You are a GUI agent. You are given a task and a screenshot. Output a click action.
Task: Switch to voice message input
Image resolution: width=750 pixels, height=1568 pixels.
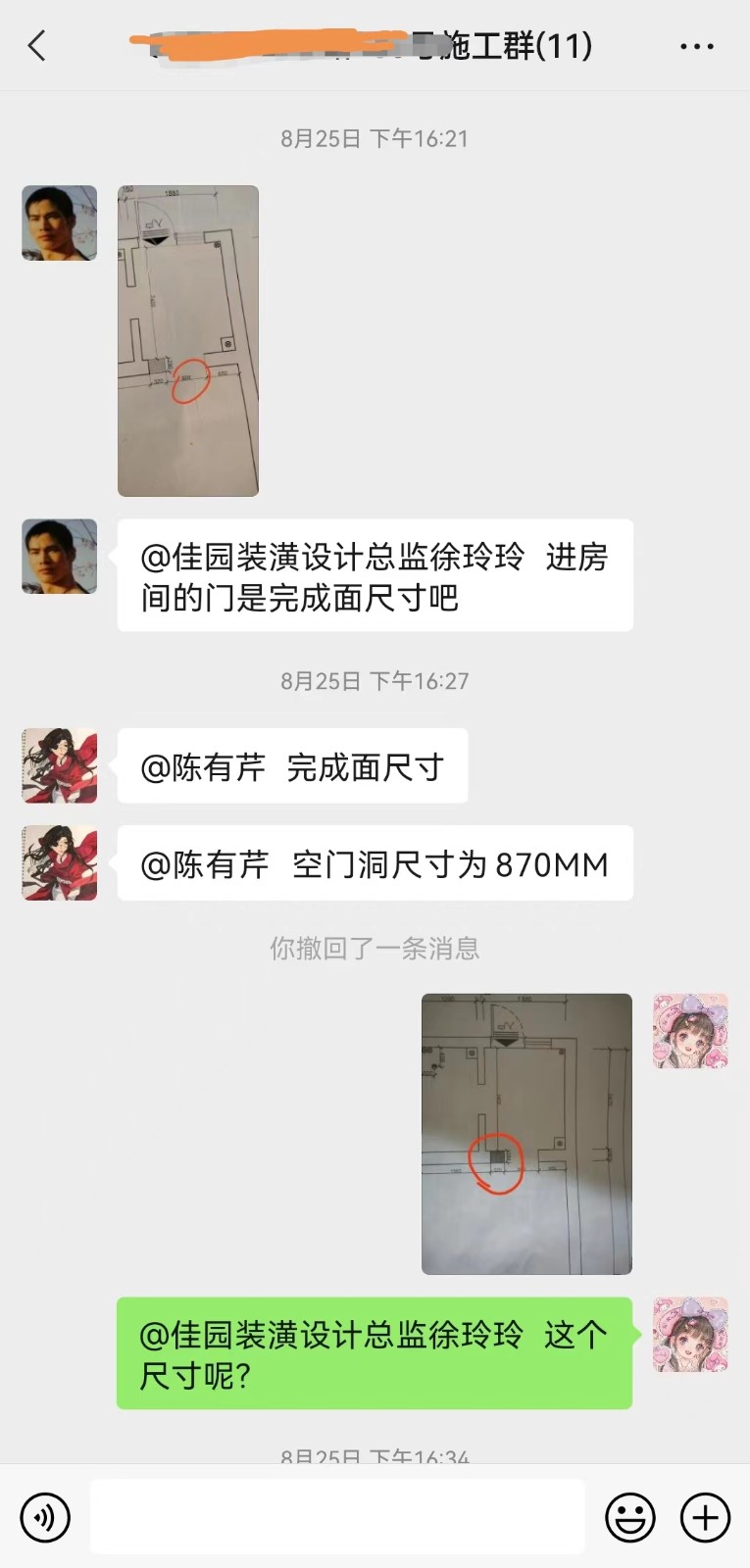[45, 1518]
